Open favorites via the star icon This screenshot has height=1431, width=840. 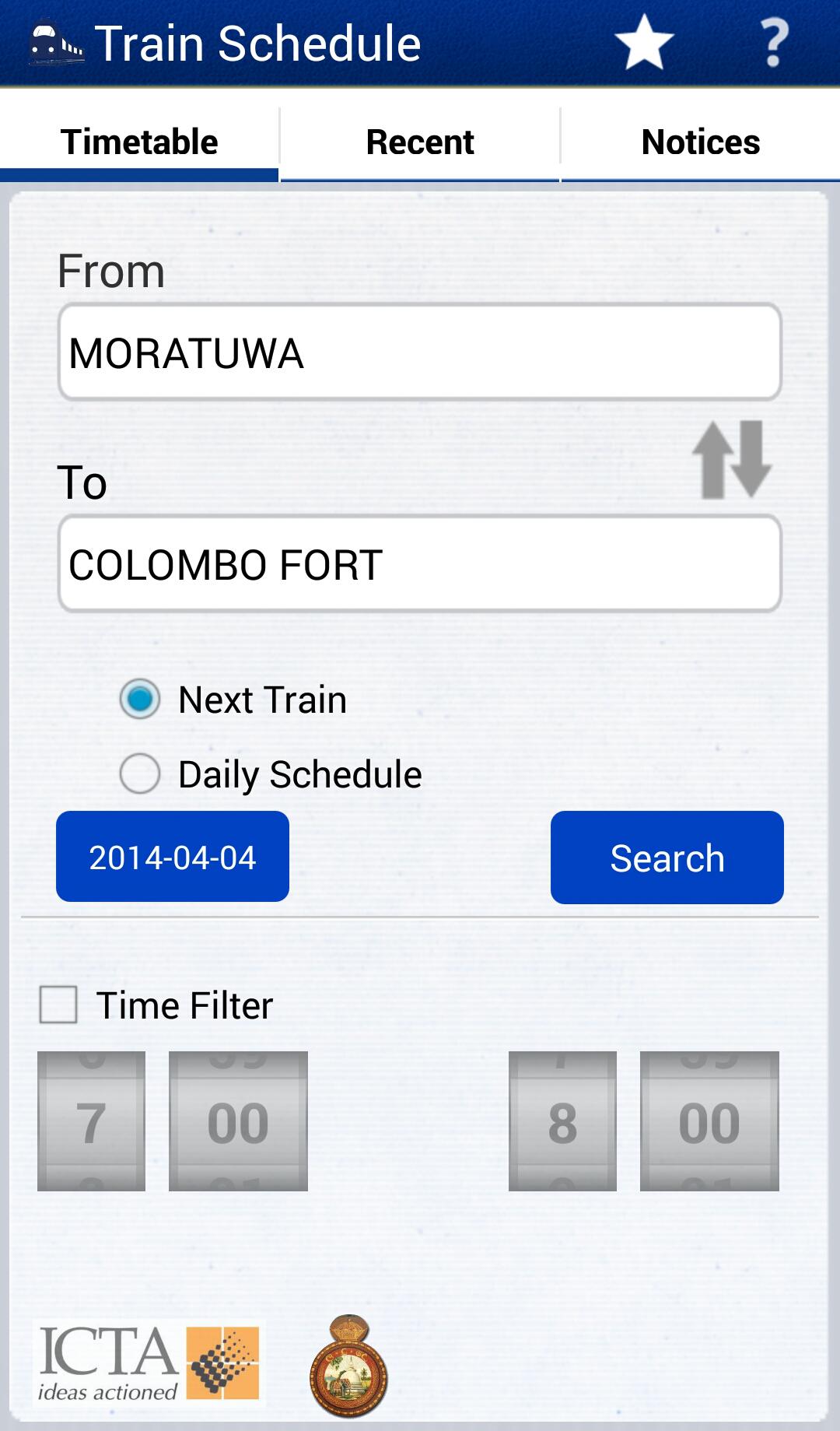tap(644, 43)
